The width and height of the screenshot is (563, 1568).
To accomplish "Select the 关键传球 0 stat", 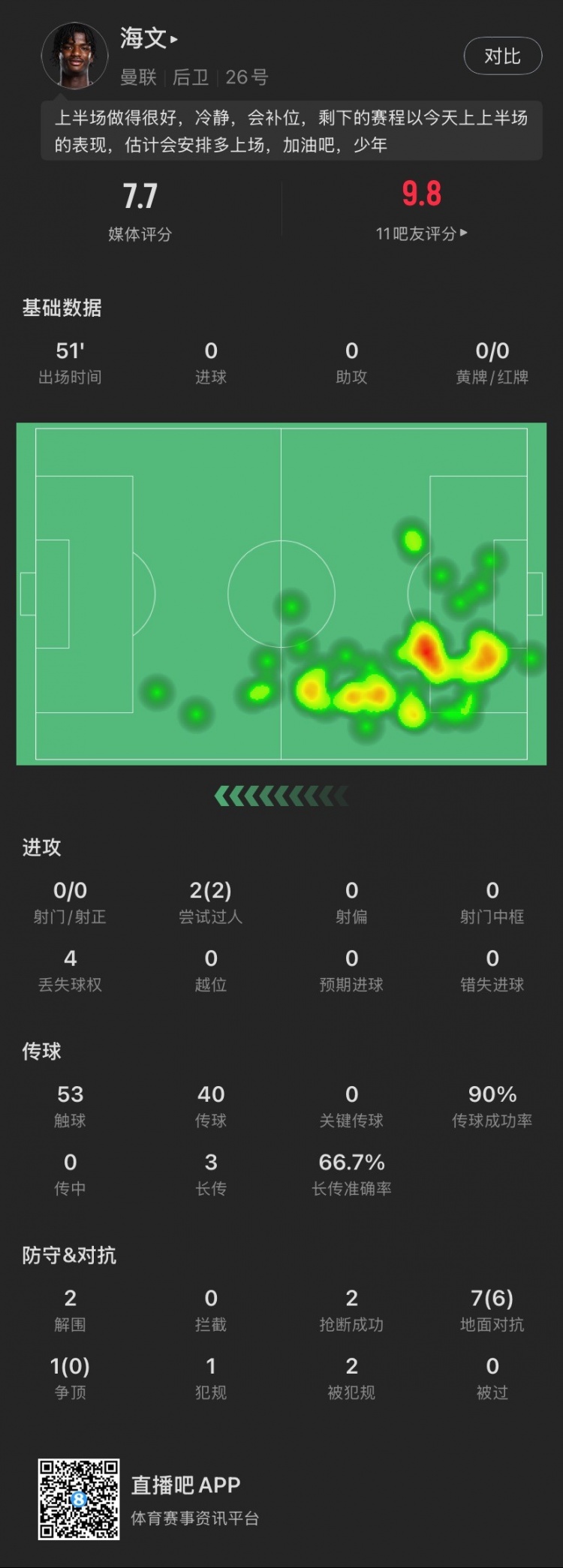I will click(x=351, y=1106).
